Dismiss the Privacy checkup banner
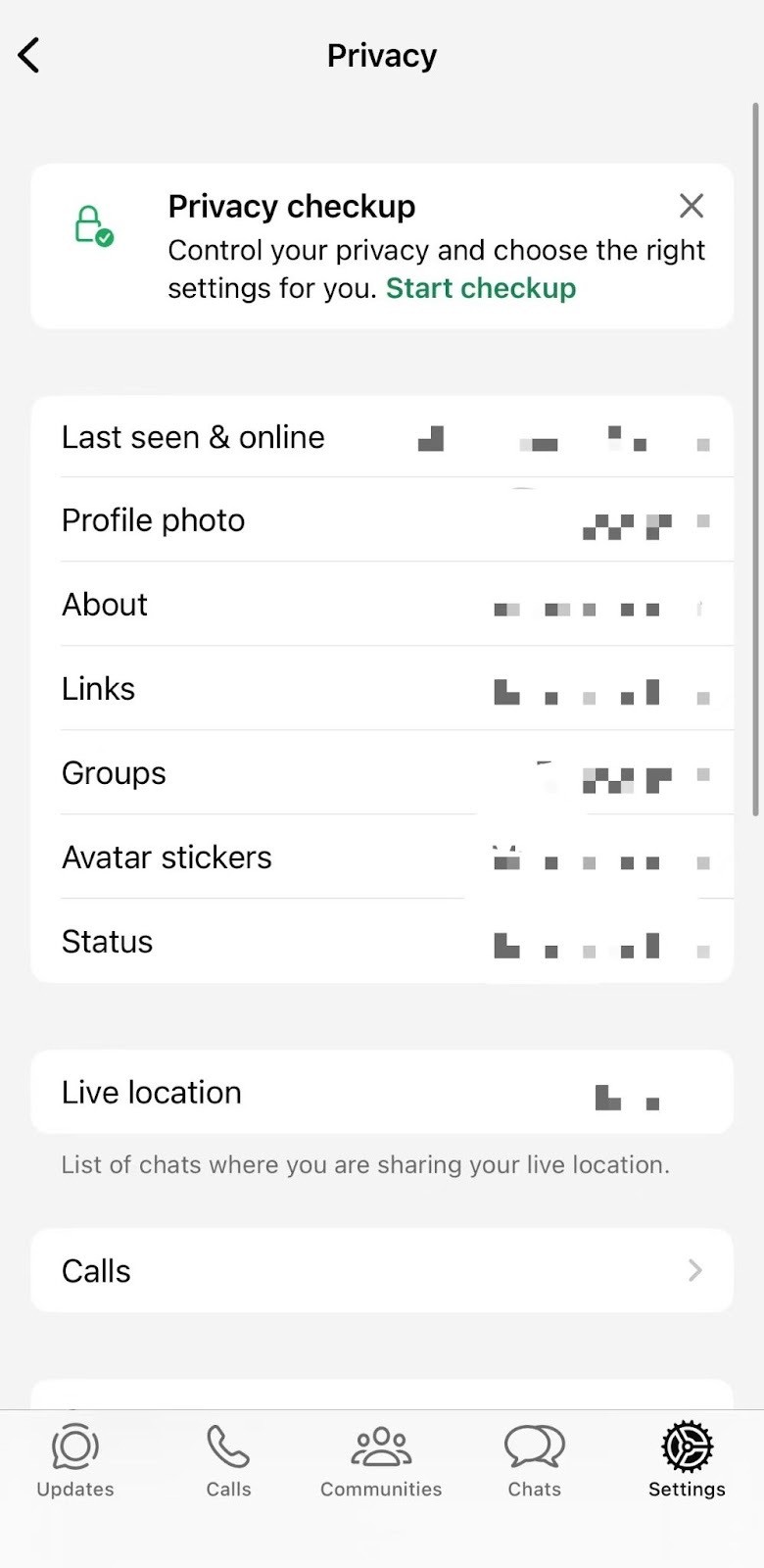 tap(692, 206)
